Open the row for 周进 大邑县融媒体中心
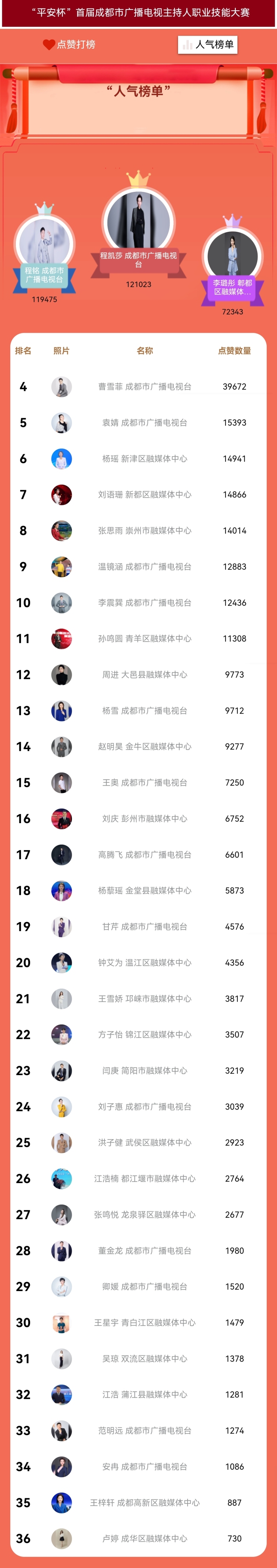The height and width of the screenshot is (1568, 277). click(144, 674)
